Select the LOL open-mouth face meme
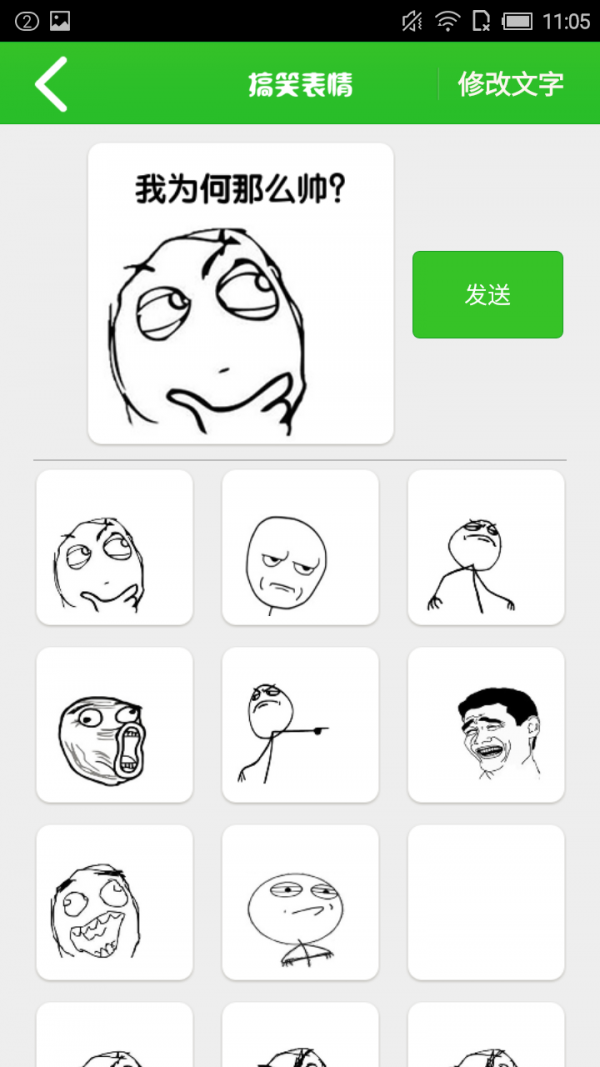600x1067 pixels. point(114,725)
